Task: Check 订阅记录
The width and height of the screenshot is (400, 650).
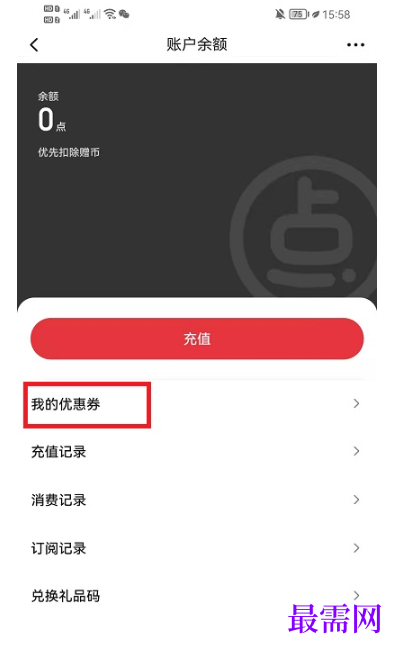Action: click(197, 548)
